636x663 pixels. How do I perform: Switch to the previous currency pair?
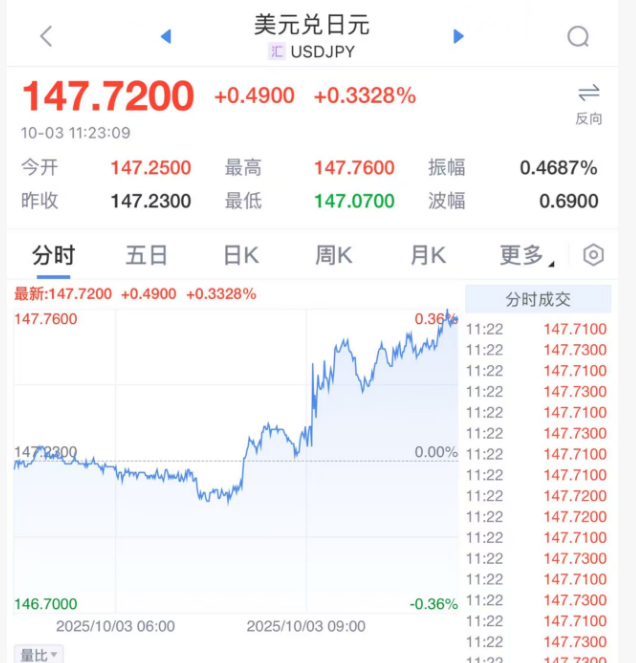[166, 37]
